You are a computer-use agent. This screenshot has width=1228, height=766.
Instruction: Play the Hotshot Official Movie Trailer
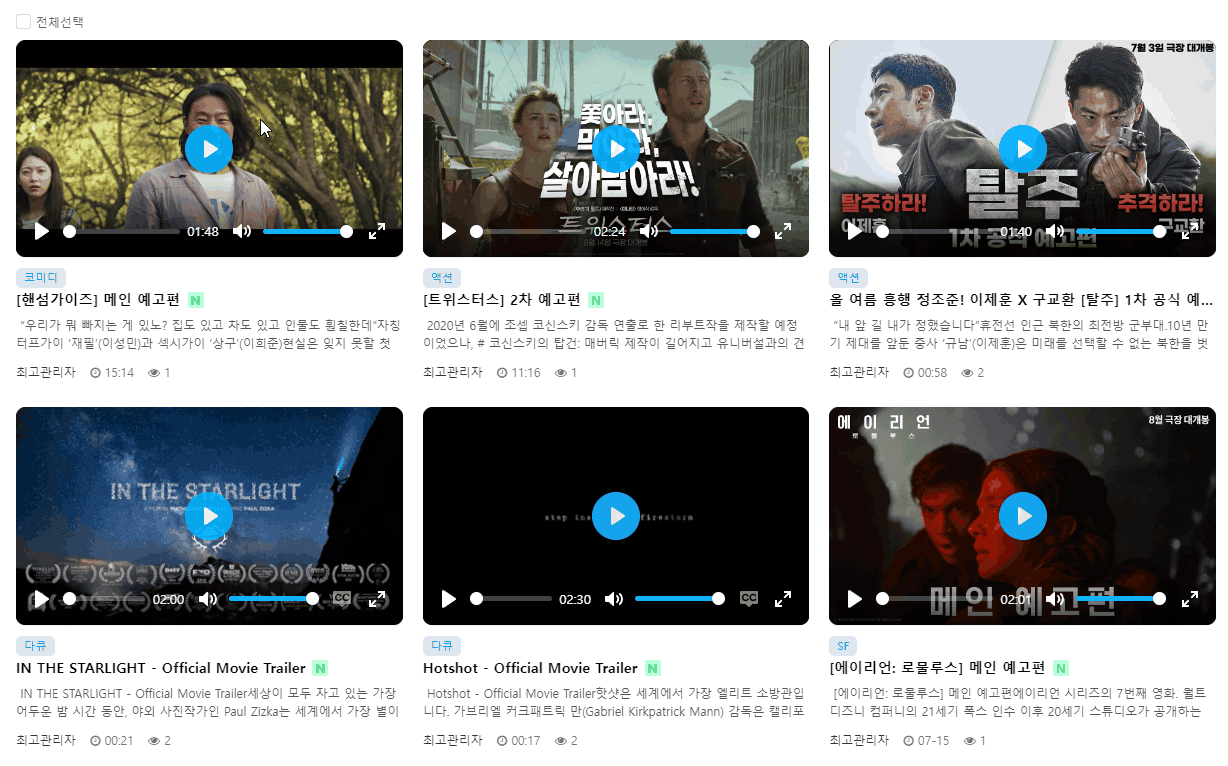pyautogui.click(x=616, y=516)
